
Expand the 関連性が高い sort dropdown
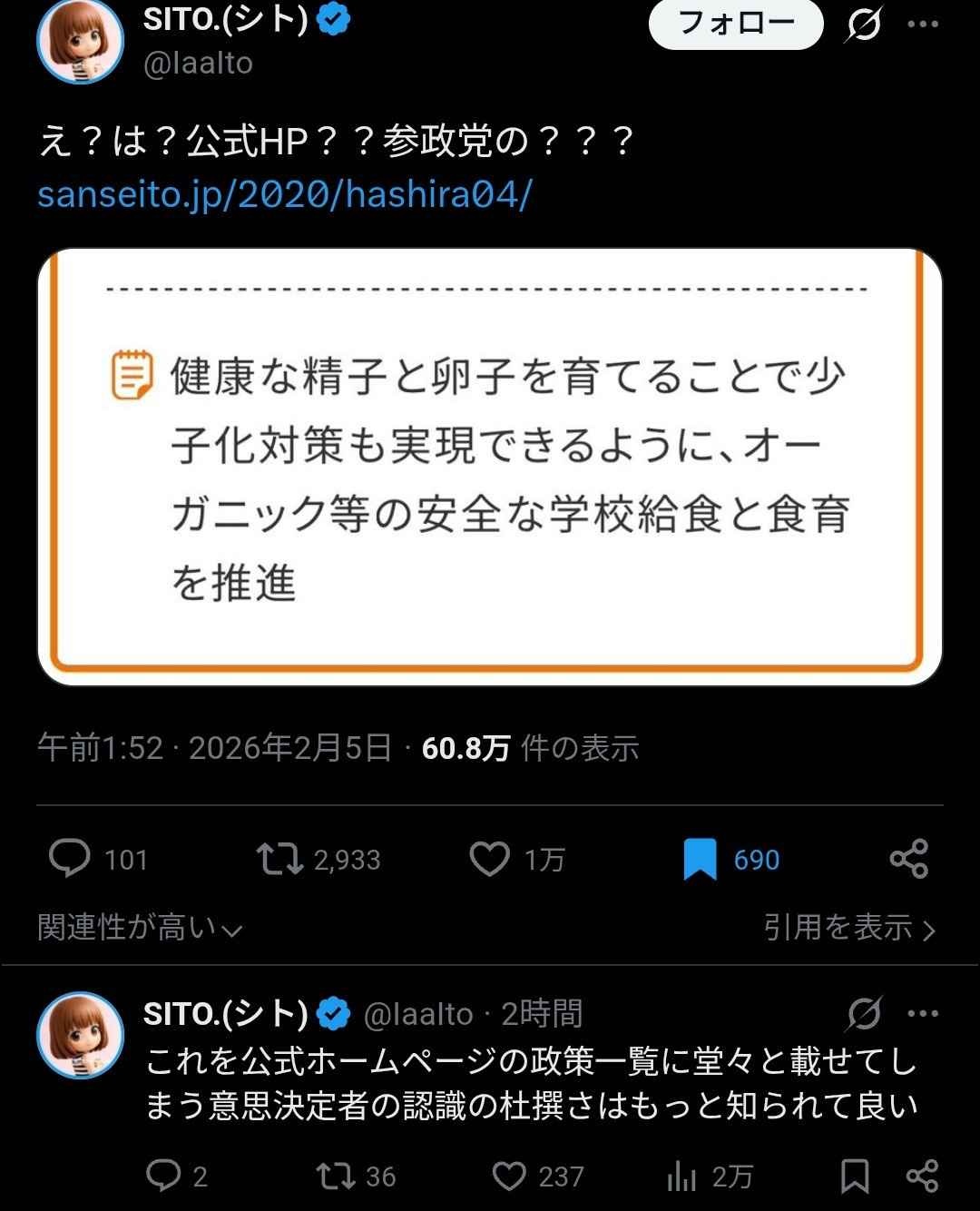click(141, 928)
